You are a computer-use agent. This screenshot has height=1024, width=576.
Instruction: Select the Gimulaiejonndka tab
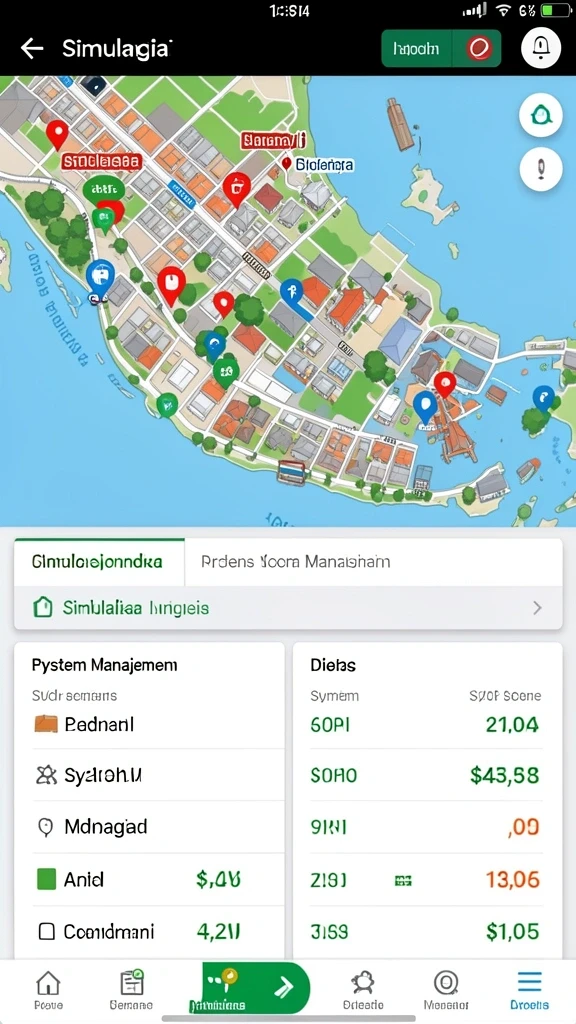coord(99,562)
